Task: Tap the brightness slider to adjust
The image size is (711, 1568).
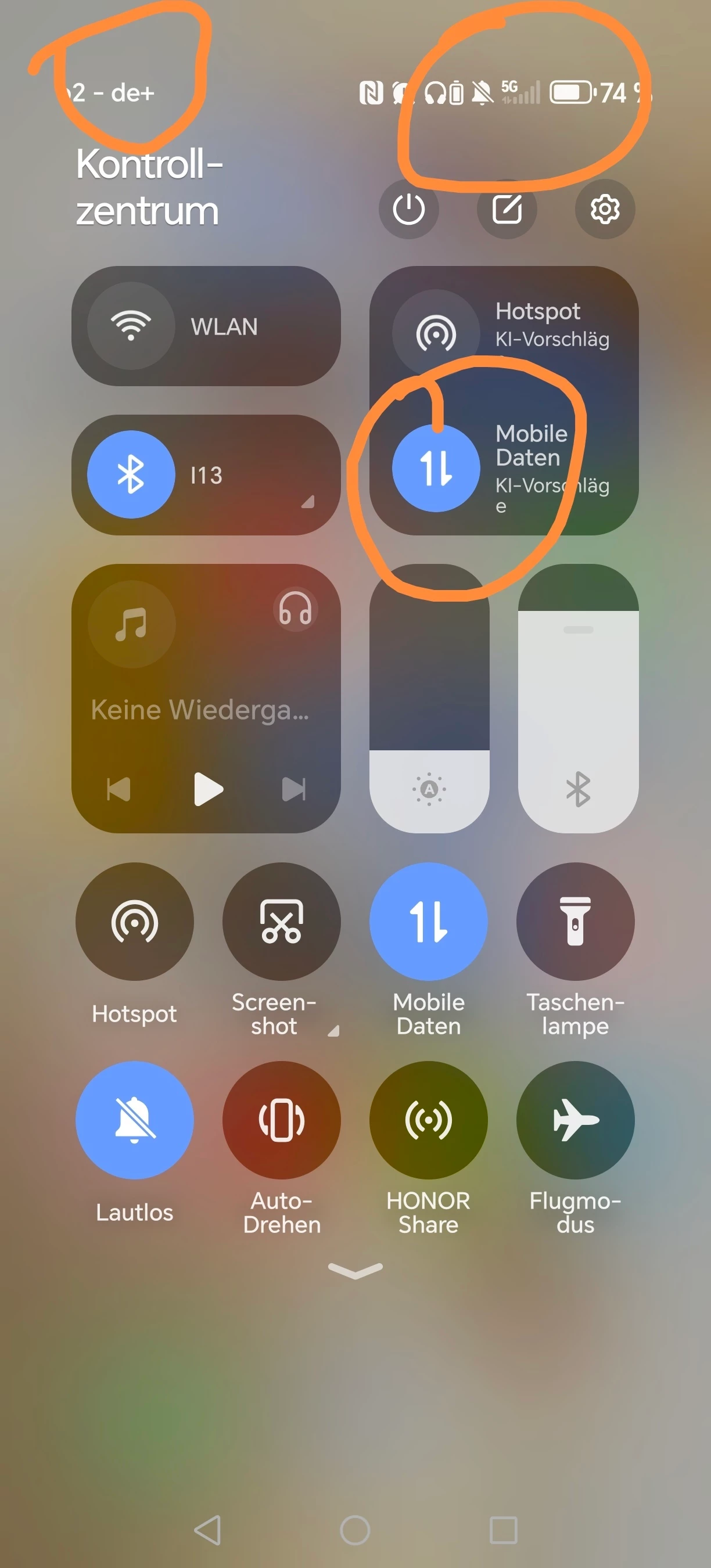Action: (429, 698)
